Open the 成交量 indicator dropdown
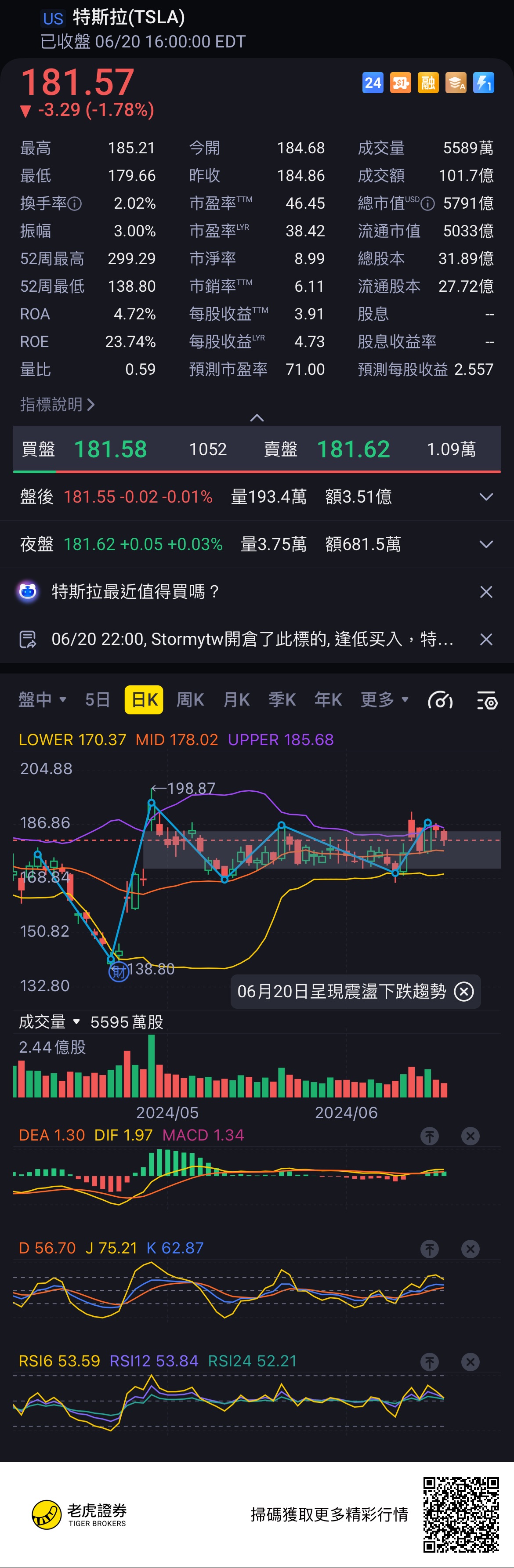The height and width of the screenshot is (1568, 514). point(49,1022)
